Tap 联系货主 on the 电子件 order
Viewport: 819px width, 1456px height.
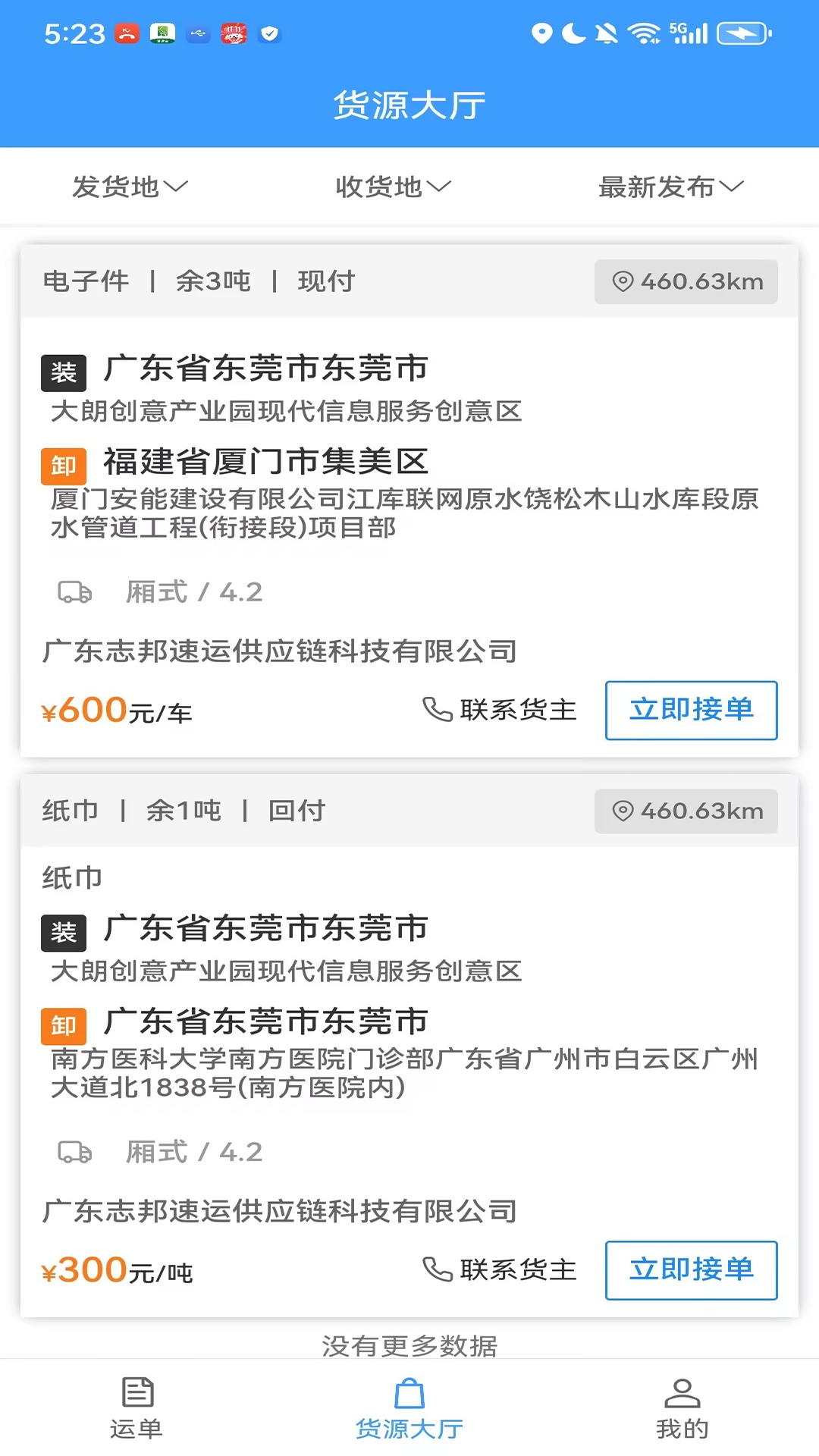[x=500, y=710]
